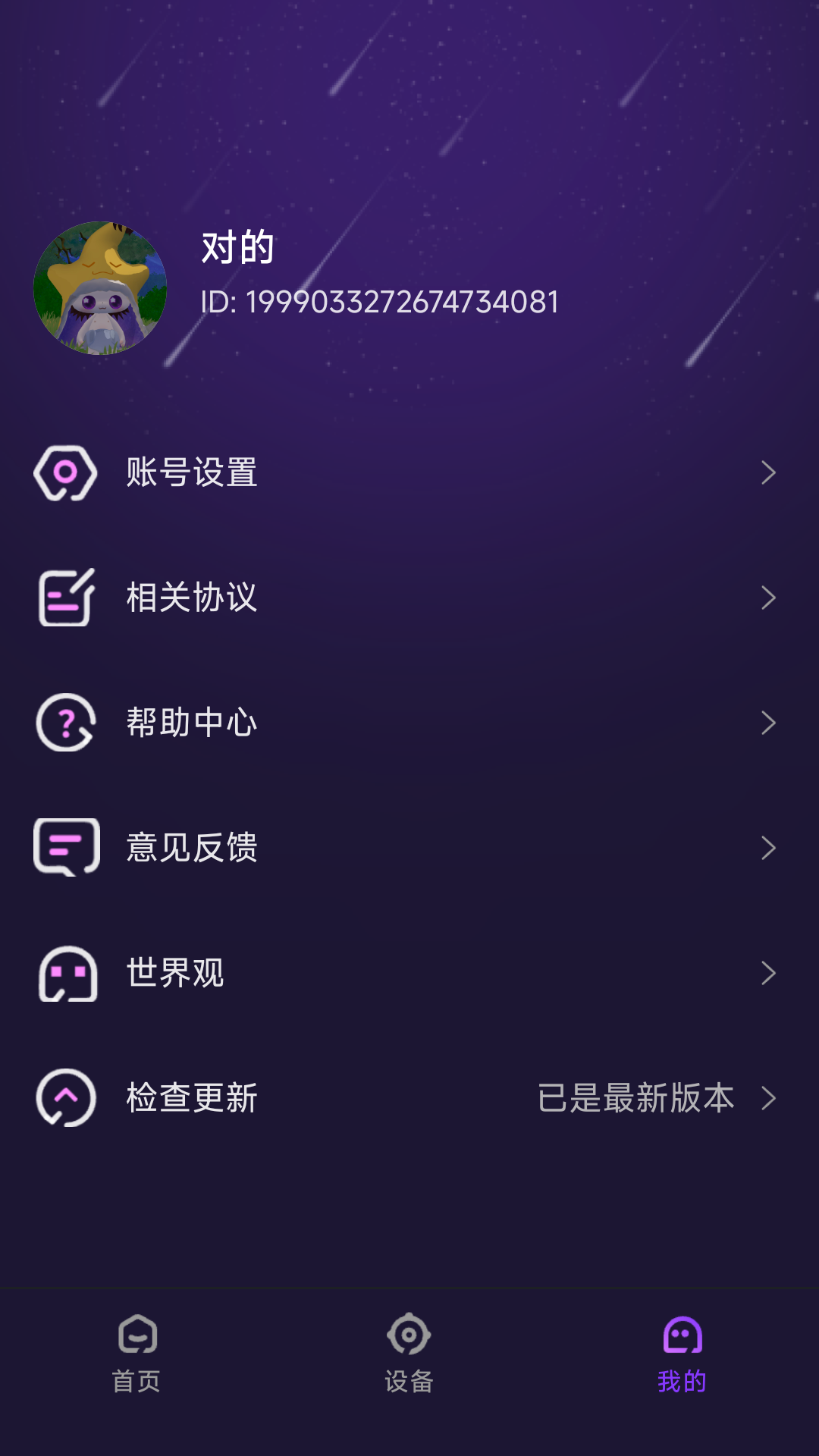Screen dimensions: 819x1456
Task: Open the 意见反馈 chat bubble icon
Action: [x=65, y=847]
